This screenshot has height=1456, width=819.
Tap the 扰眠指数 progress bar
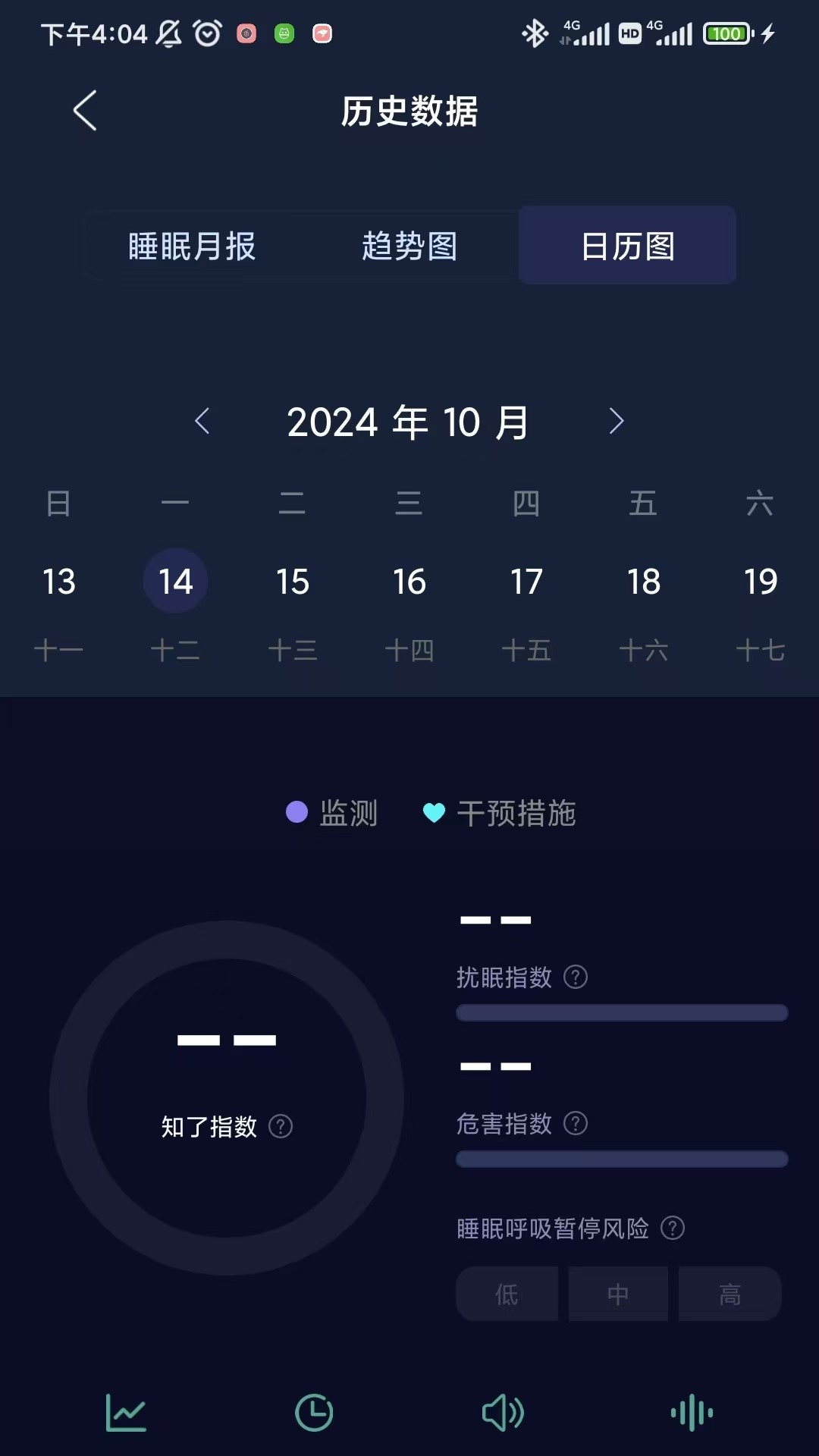(622, 1012)
